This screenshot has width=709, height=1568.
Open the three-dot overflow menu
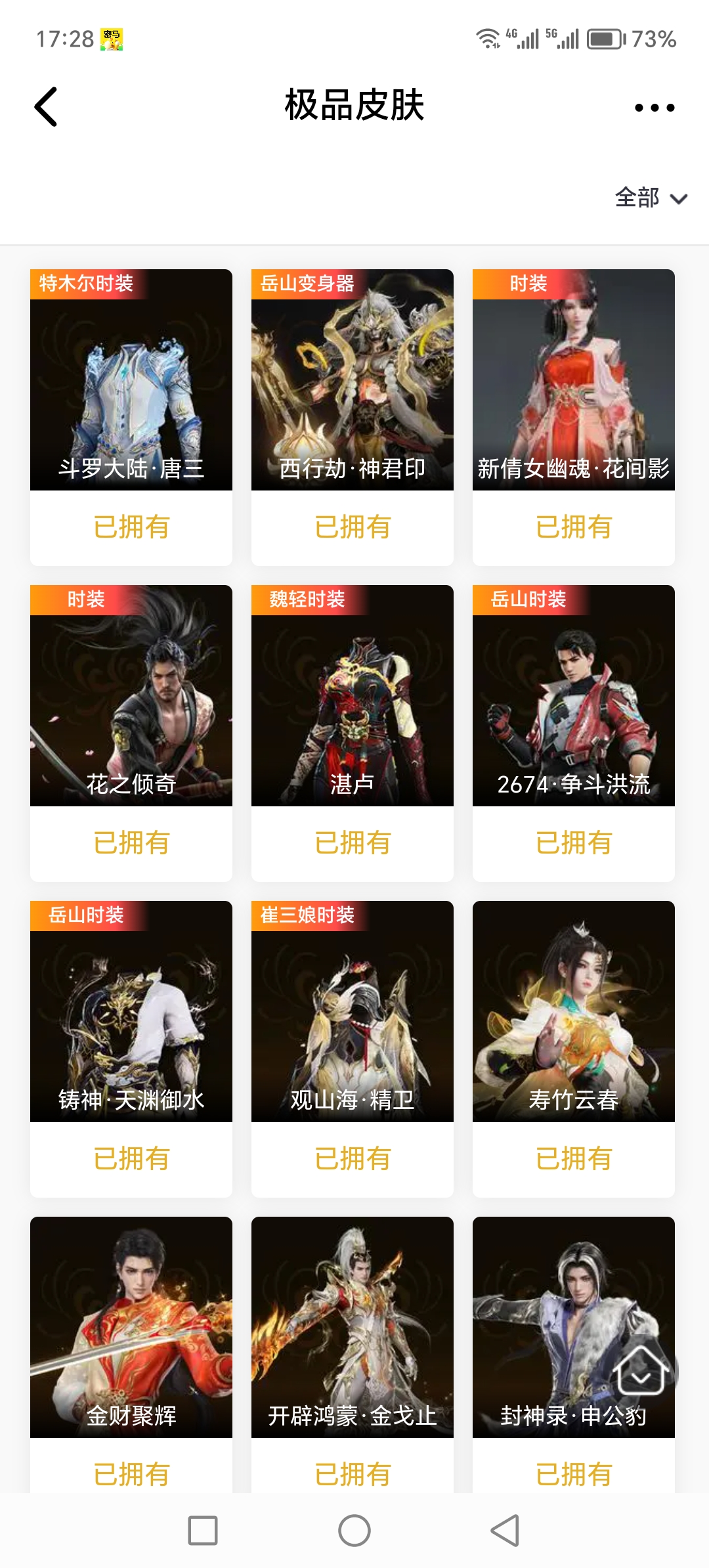coord(654,108)
